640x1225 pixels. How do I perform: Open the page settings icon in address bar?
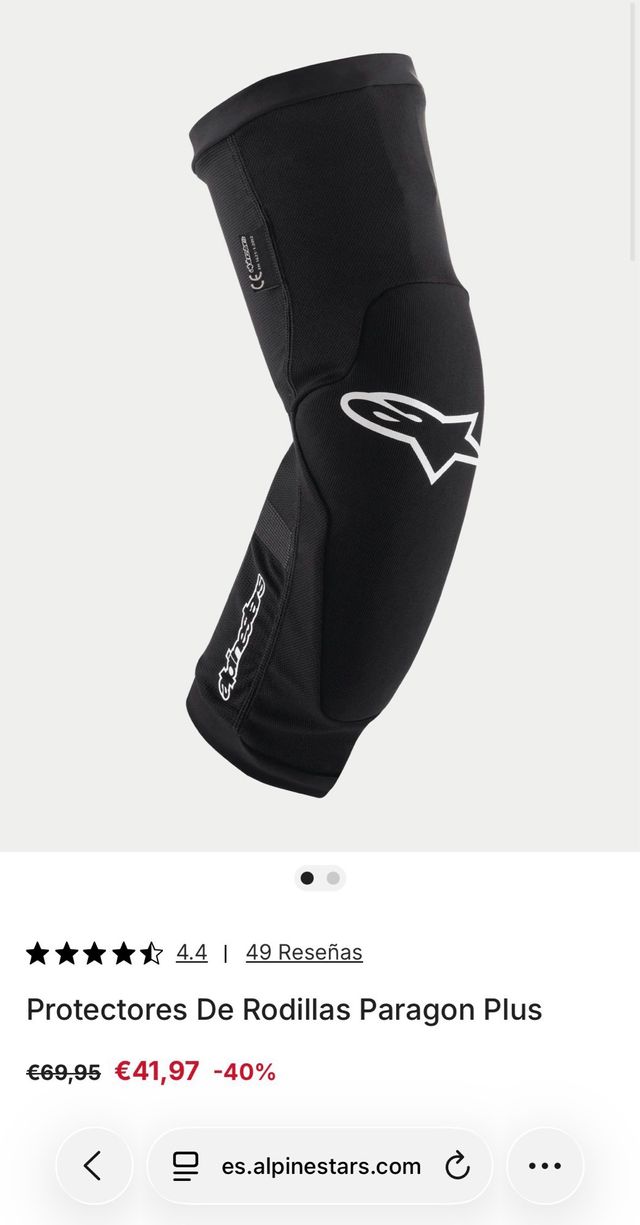[185, 1166]
